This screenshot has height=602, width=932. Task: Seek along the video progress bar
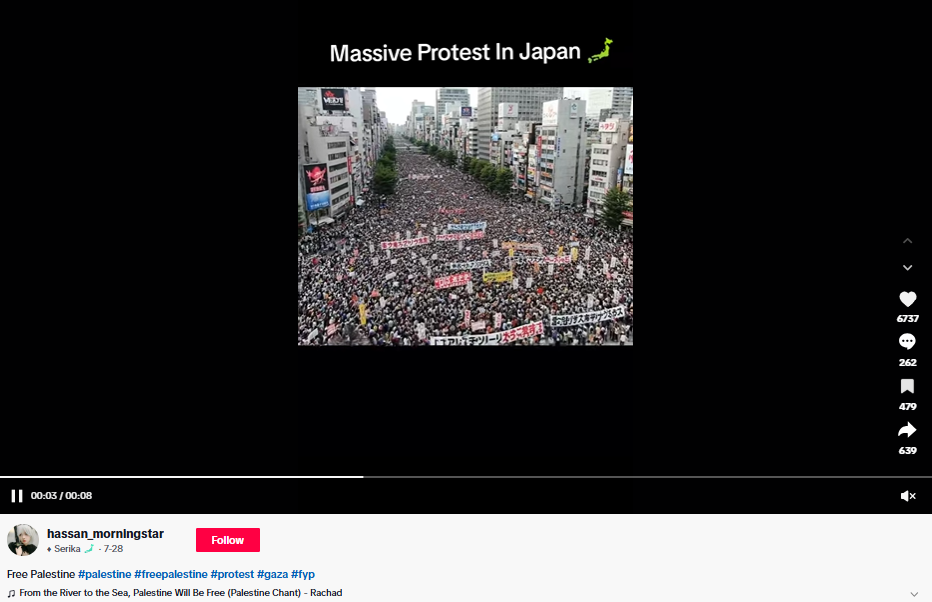465,477
